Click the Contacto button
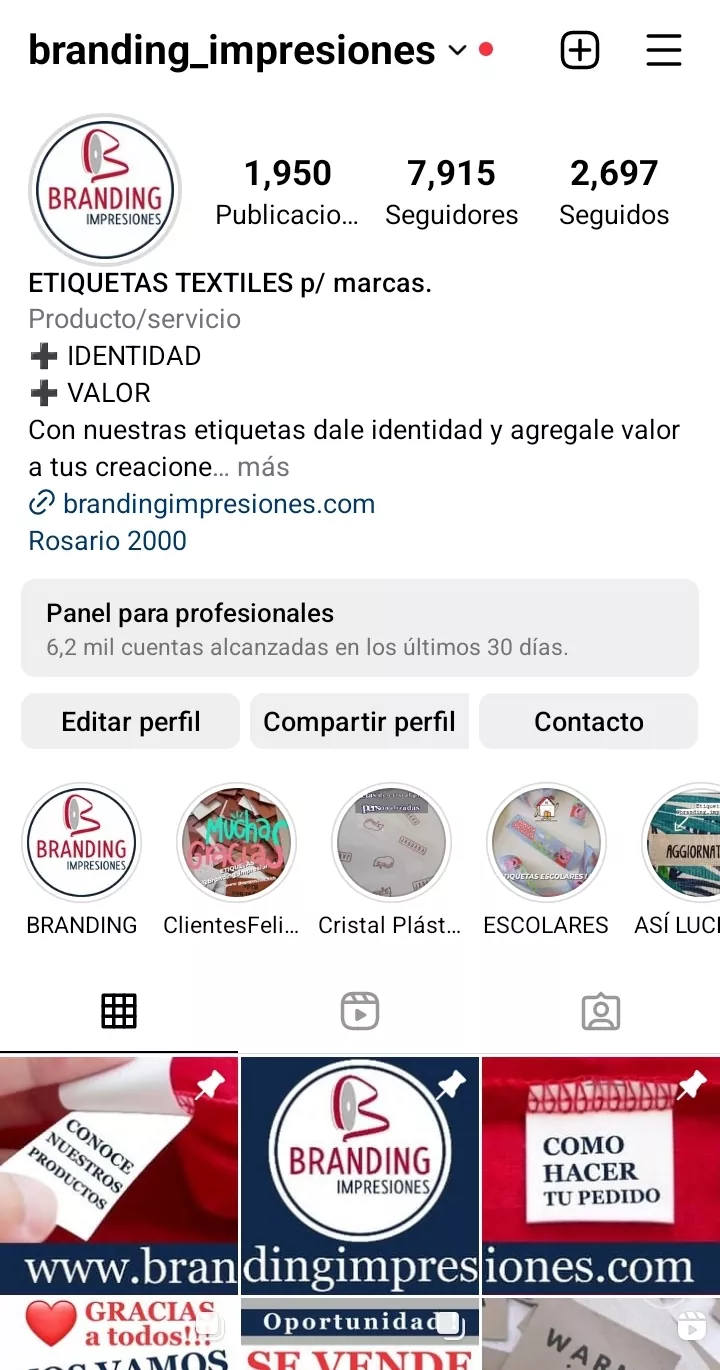The height and width of the screenshot is (1370, 720). click(588, 721)
